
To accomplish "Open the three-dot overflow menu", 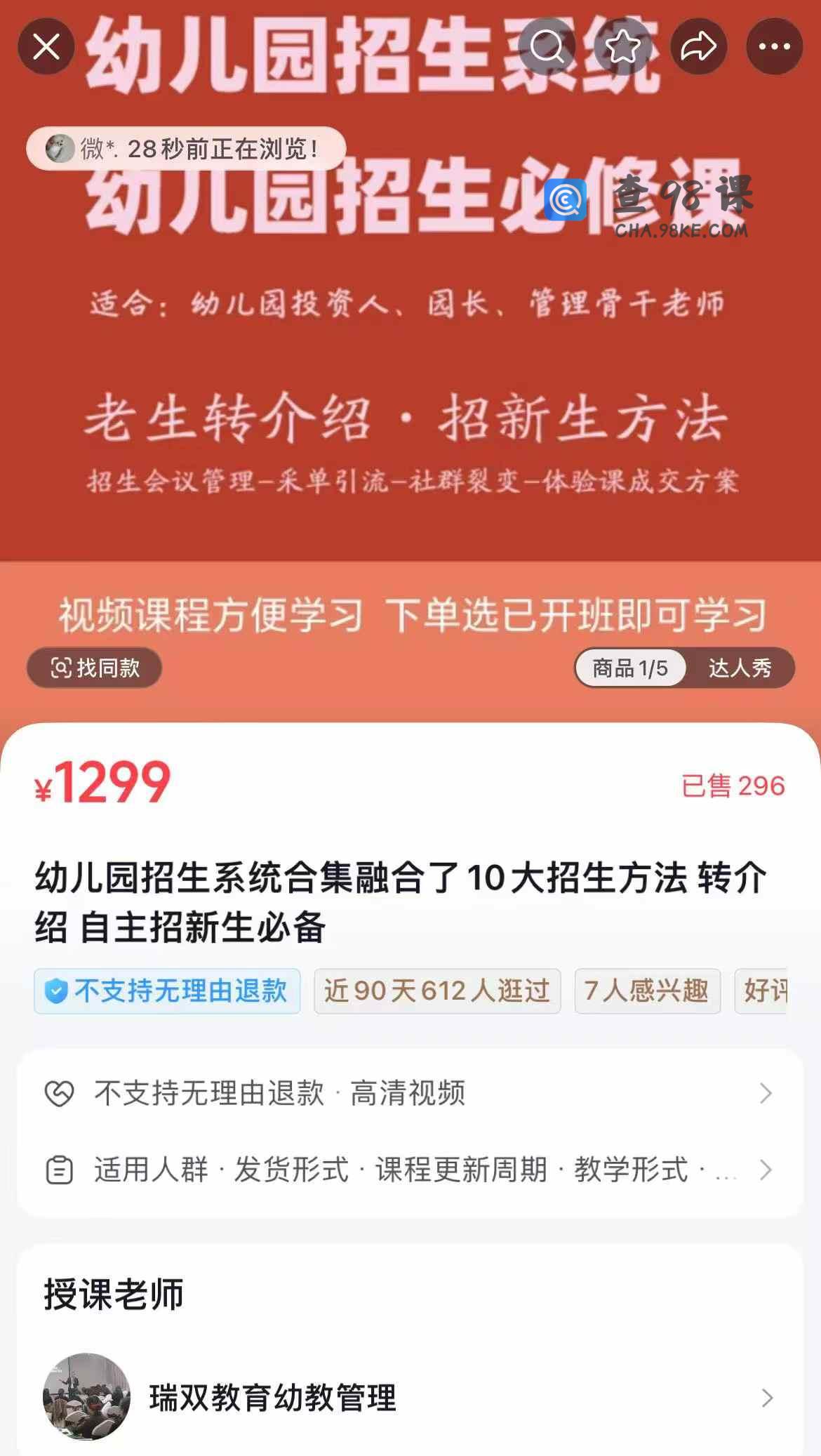I will click(x=774, y=47).
